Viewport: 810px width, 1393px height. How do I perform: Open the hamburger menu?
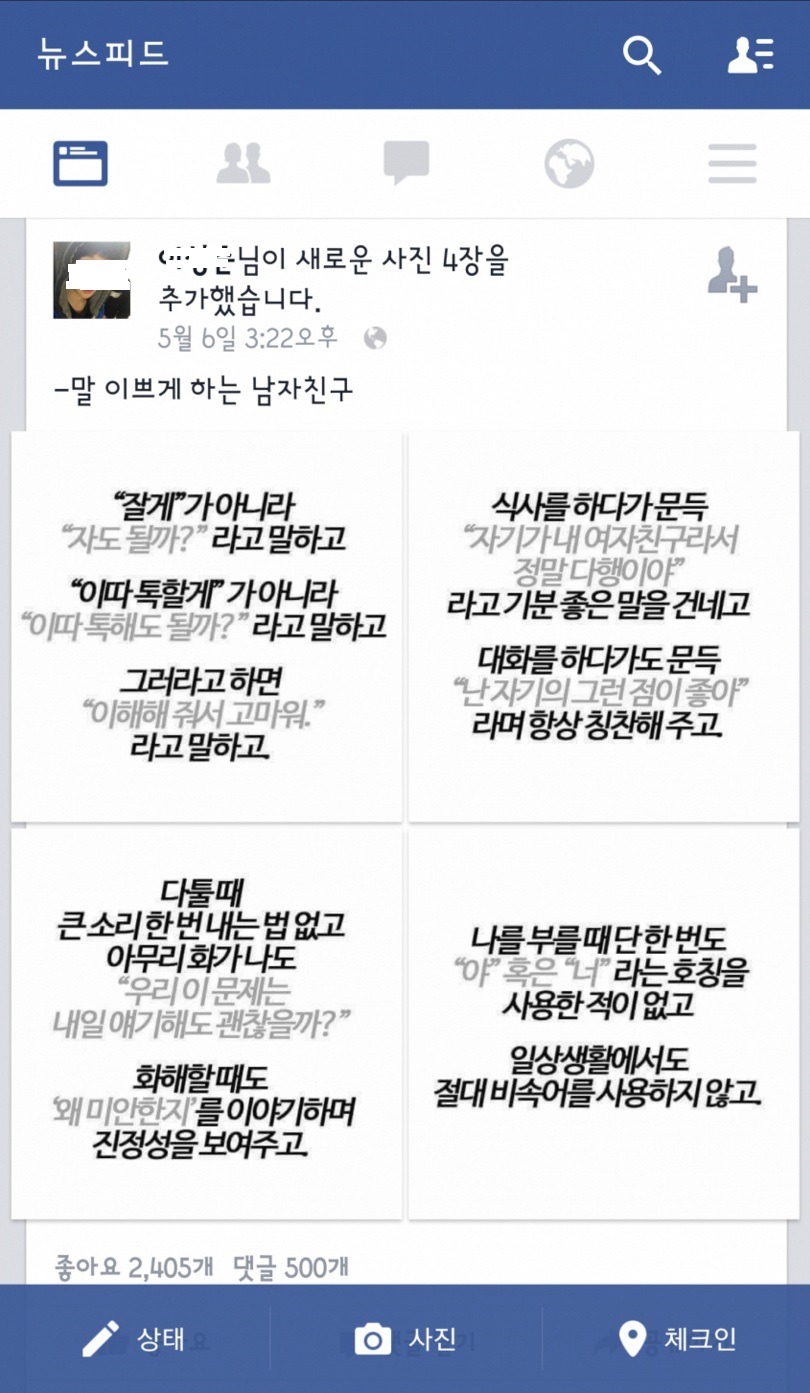pos(731,162)
